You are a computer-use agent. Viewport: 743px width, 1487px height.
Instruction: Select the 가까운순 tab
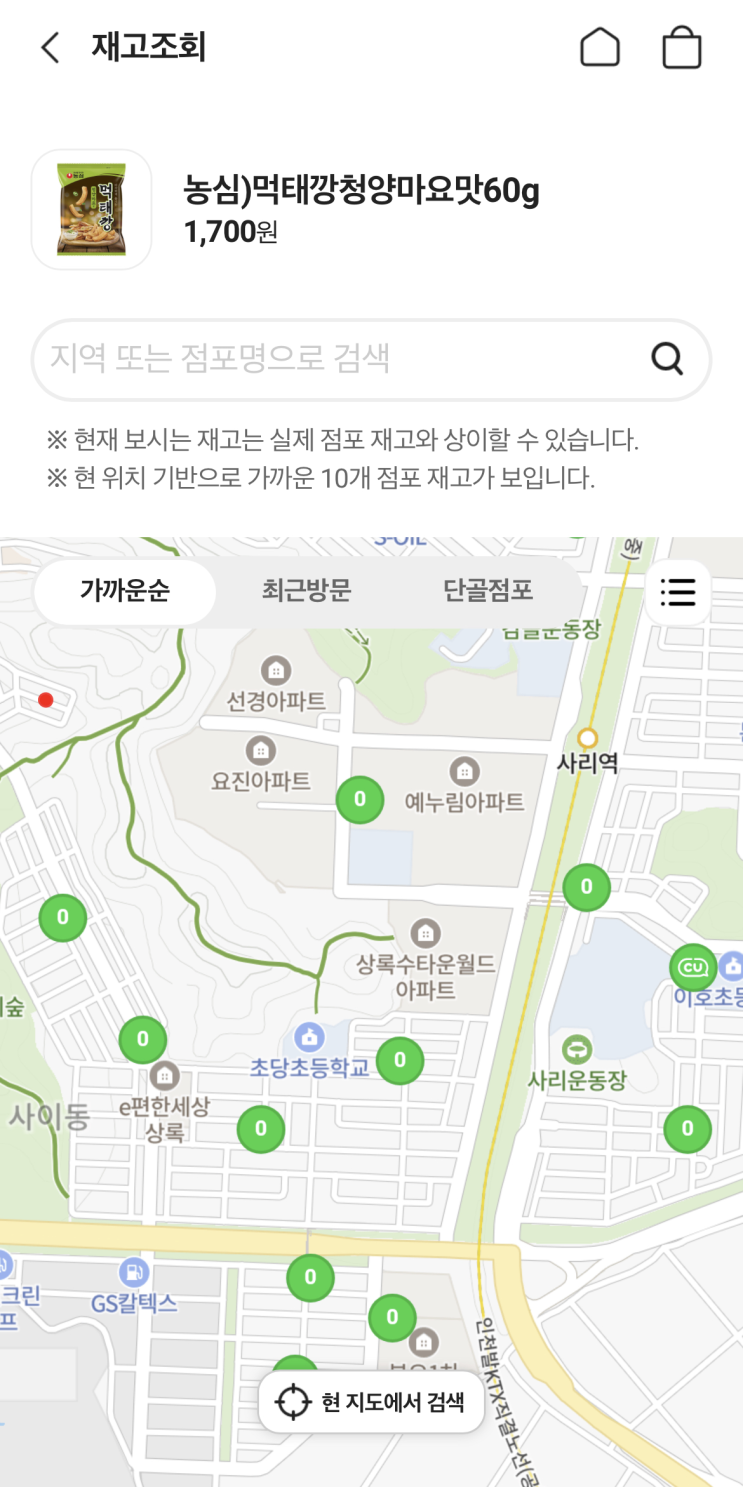[x=125, y=591]
